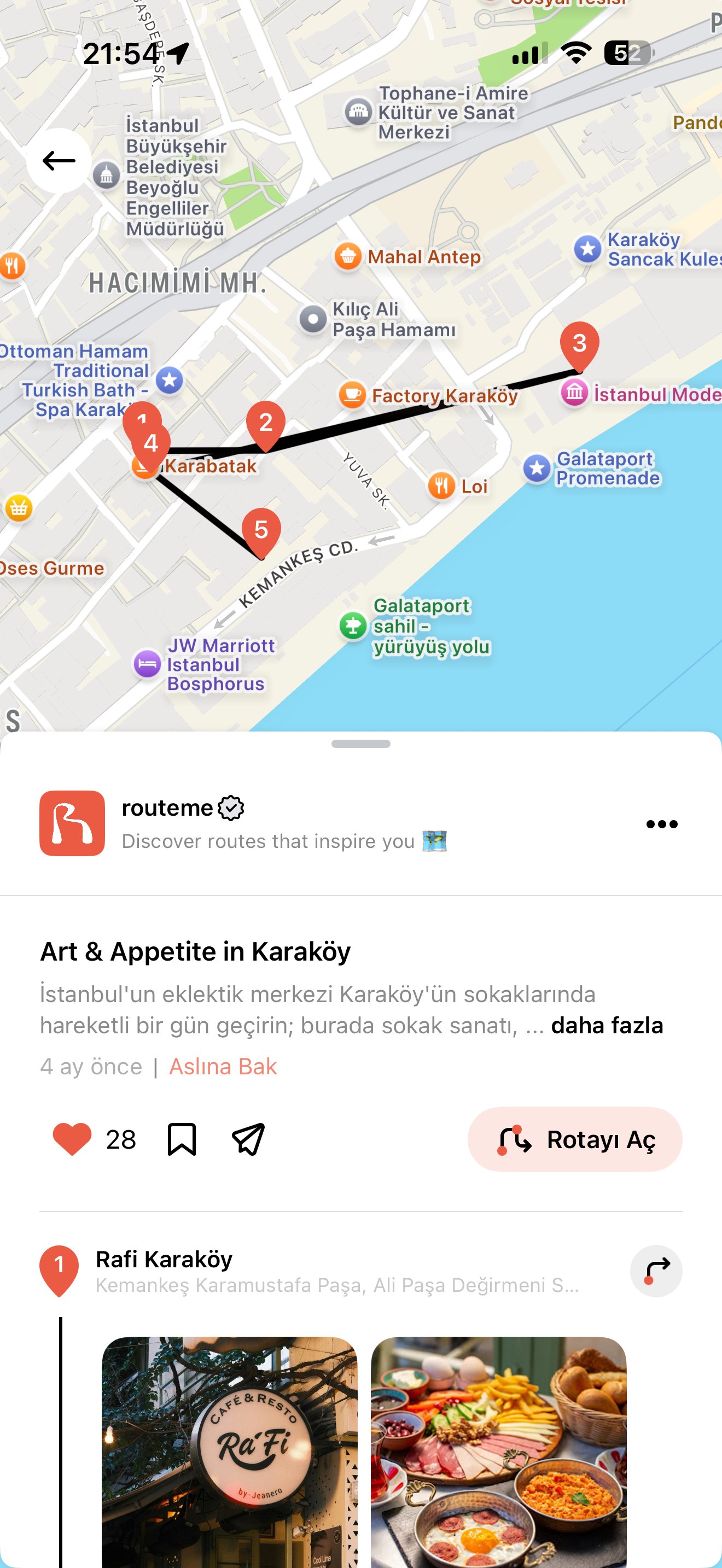Image resolution: width=722 pixels, height=1568 pixels.
Task: Tap back arrow to leave the map
Action: 58,160
